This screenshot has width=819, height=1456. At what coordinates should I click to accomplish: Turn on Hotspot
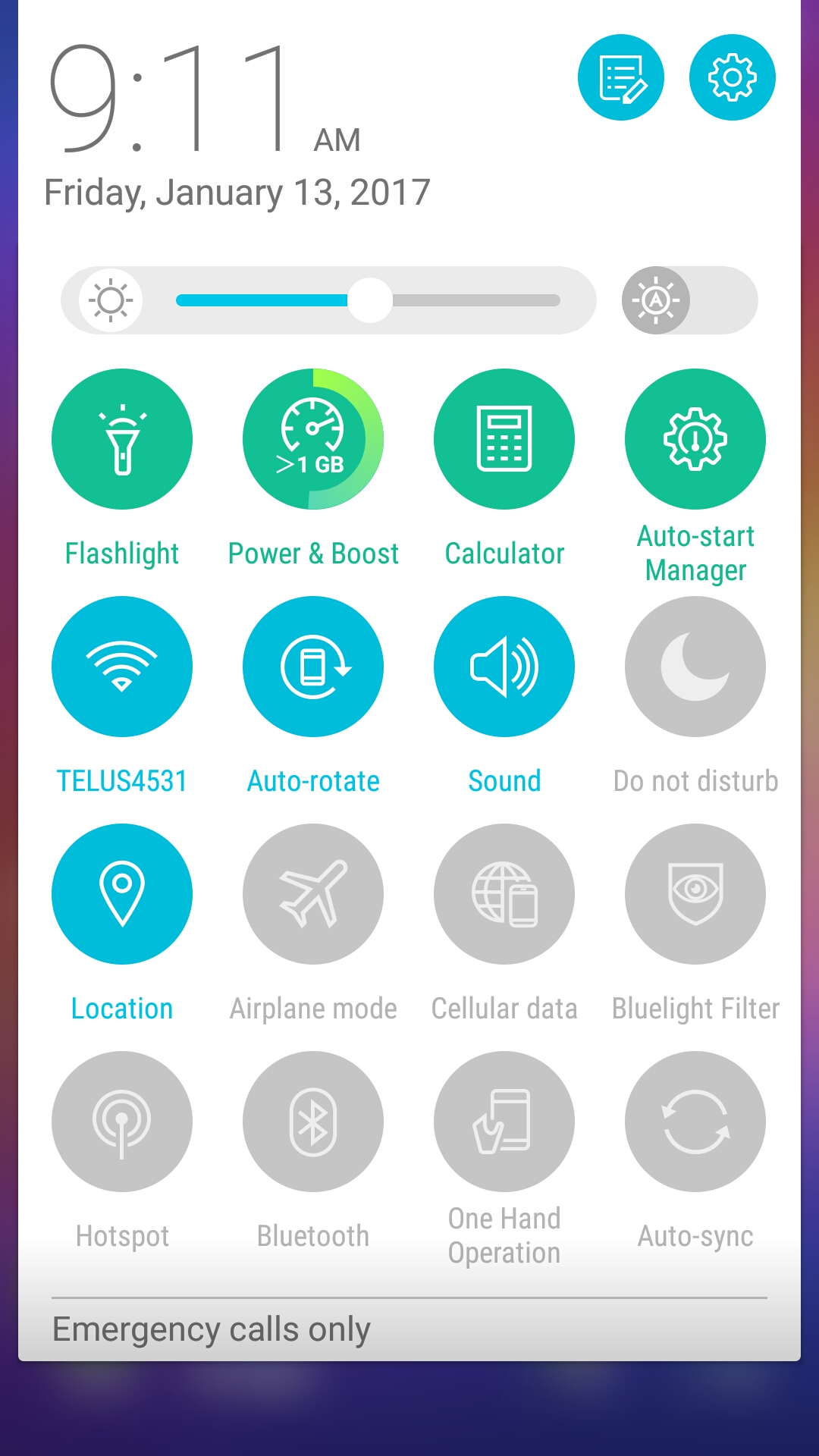[122, 1122]
